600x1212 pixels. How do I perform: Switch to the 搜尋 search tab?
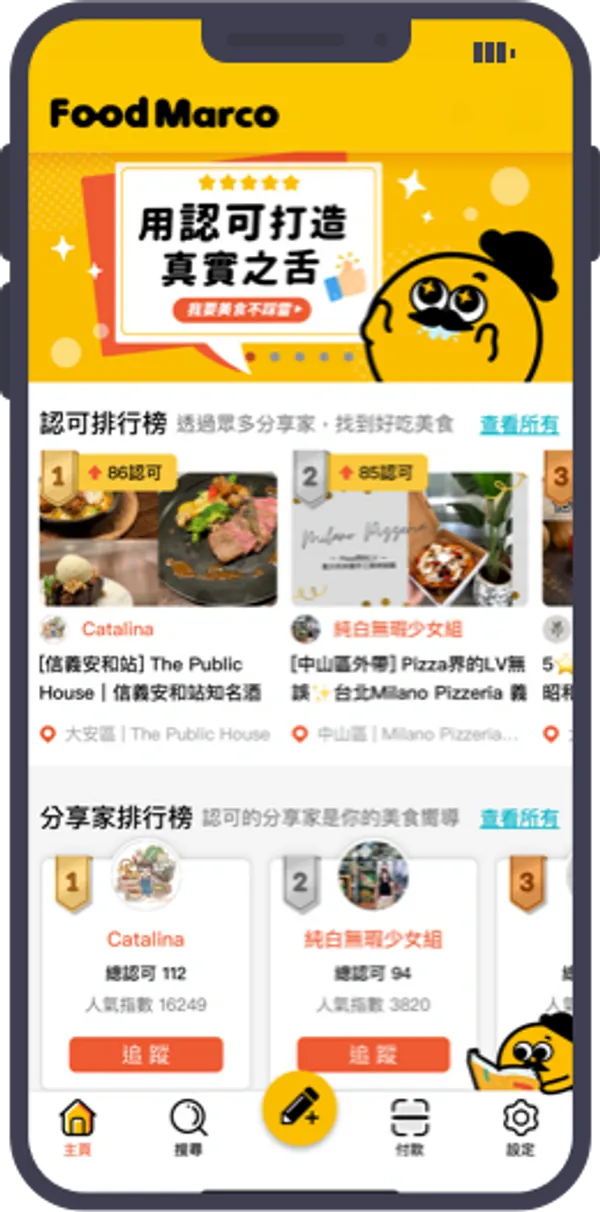188,1127
